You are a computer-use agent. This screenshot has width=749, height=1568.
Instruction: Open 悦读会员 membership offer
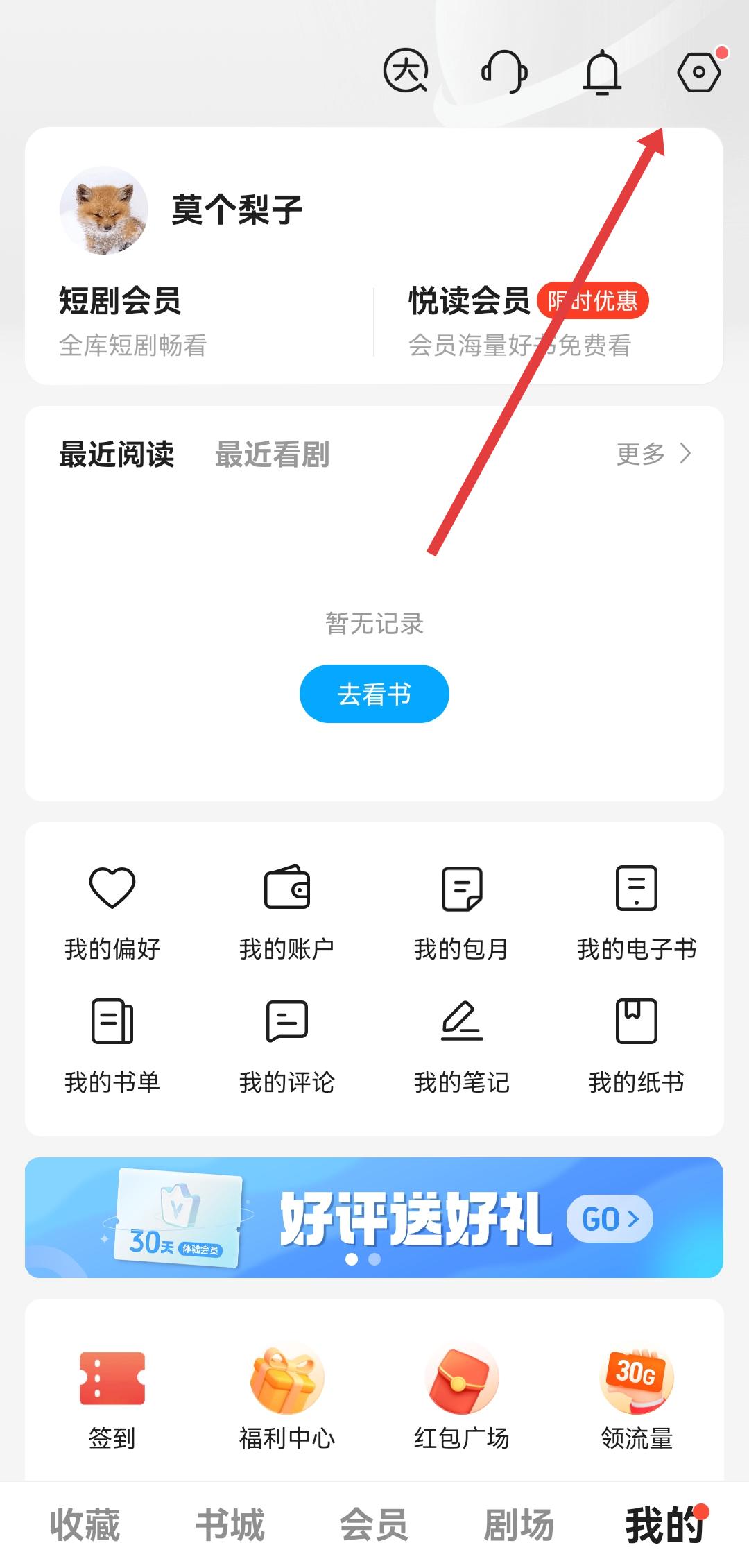527,319
